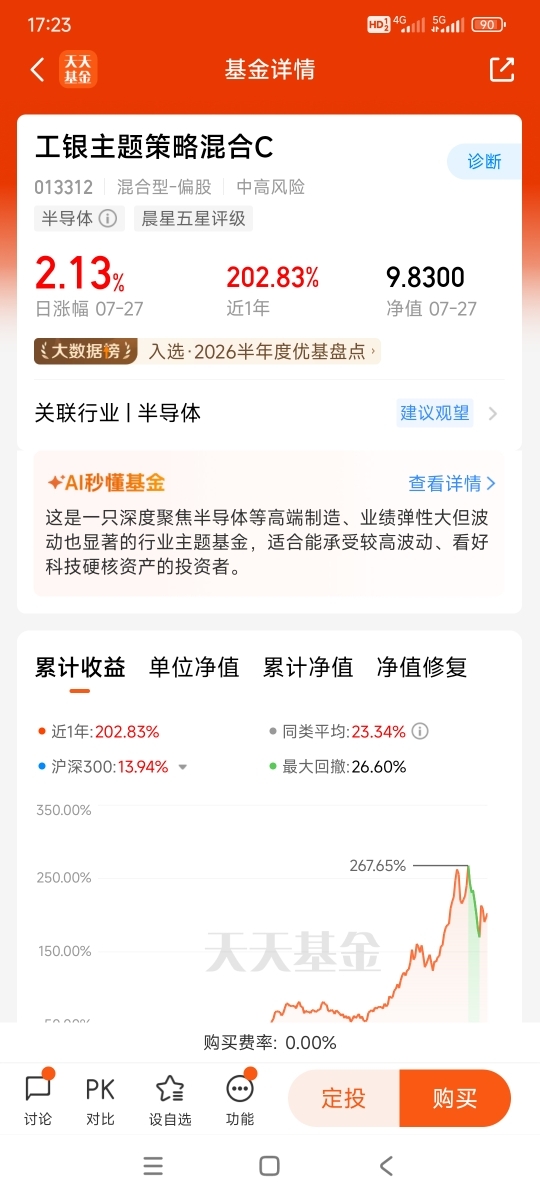The image size is (540, 1200).
Task: Show info about 同类平均
Action: pos(421,731)
